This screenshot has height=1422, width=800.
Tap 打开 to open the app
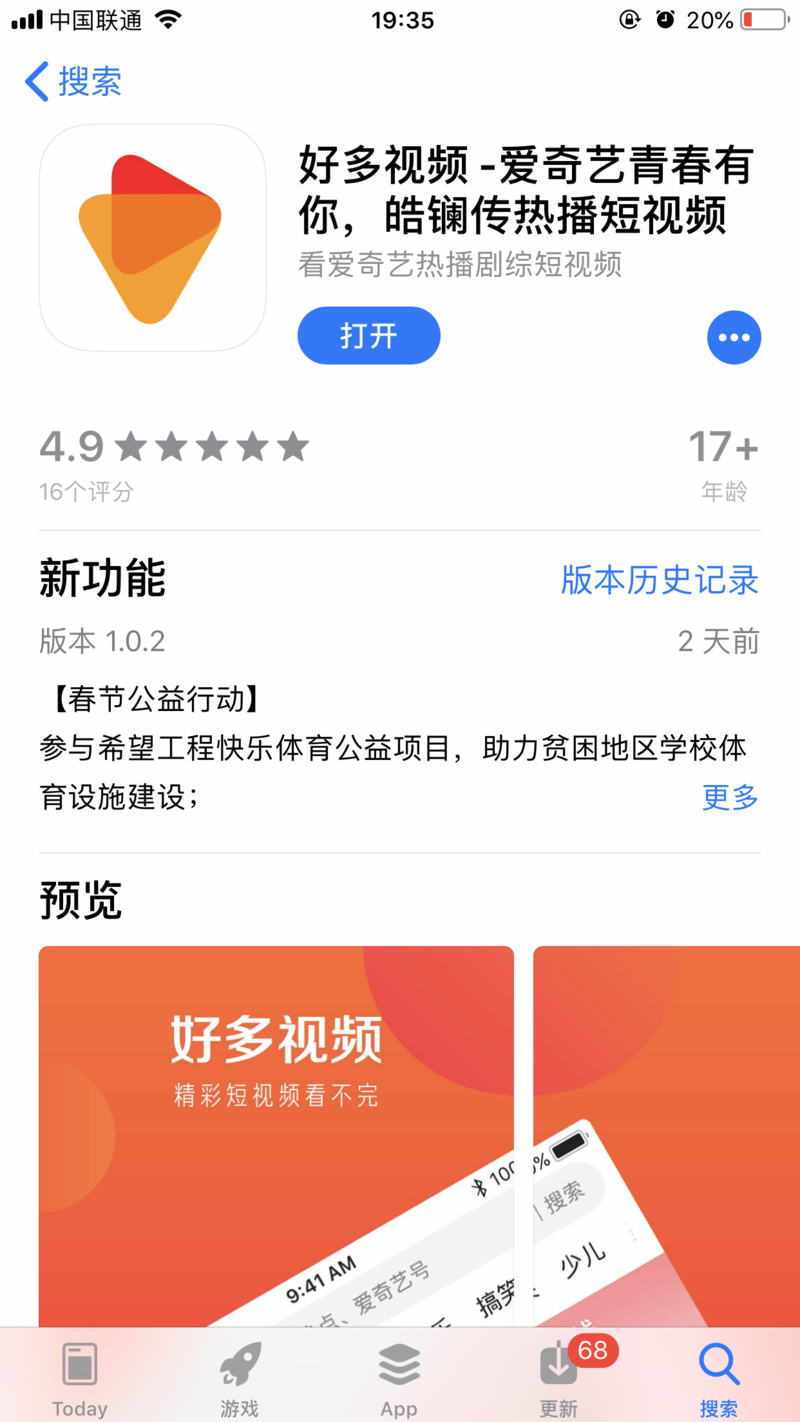(x=368, y=336)
